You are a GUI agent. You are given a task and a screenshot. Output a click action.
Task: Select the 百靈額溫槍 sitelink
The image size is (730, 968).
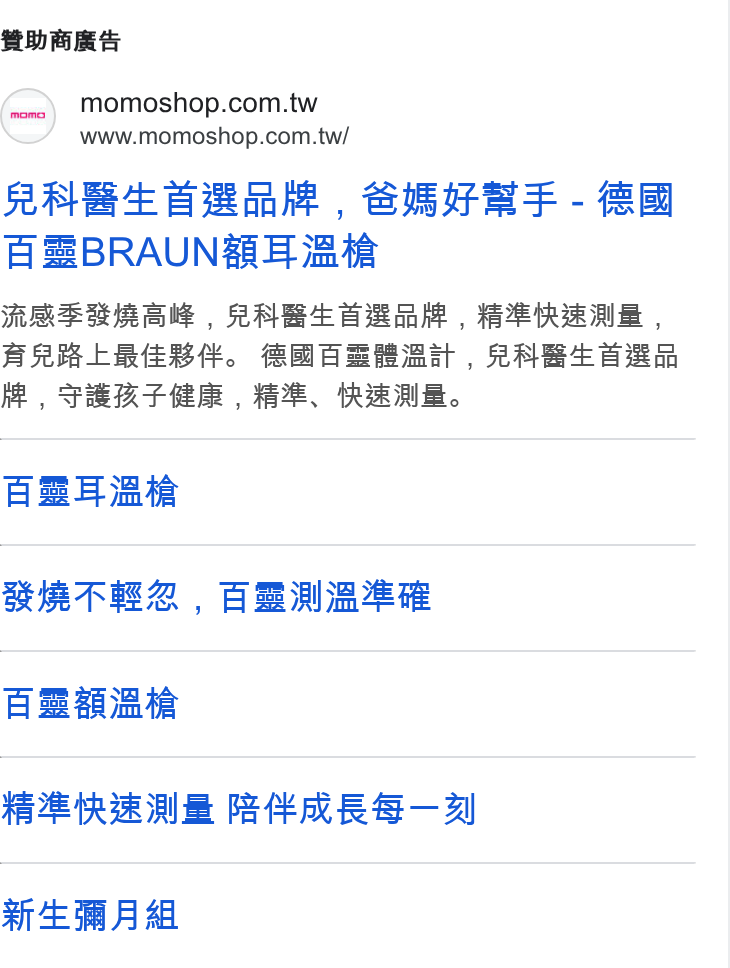click(x=90, y=703)
